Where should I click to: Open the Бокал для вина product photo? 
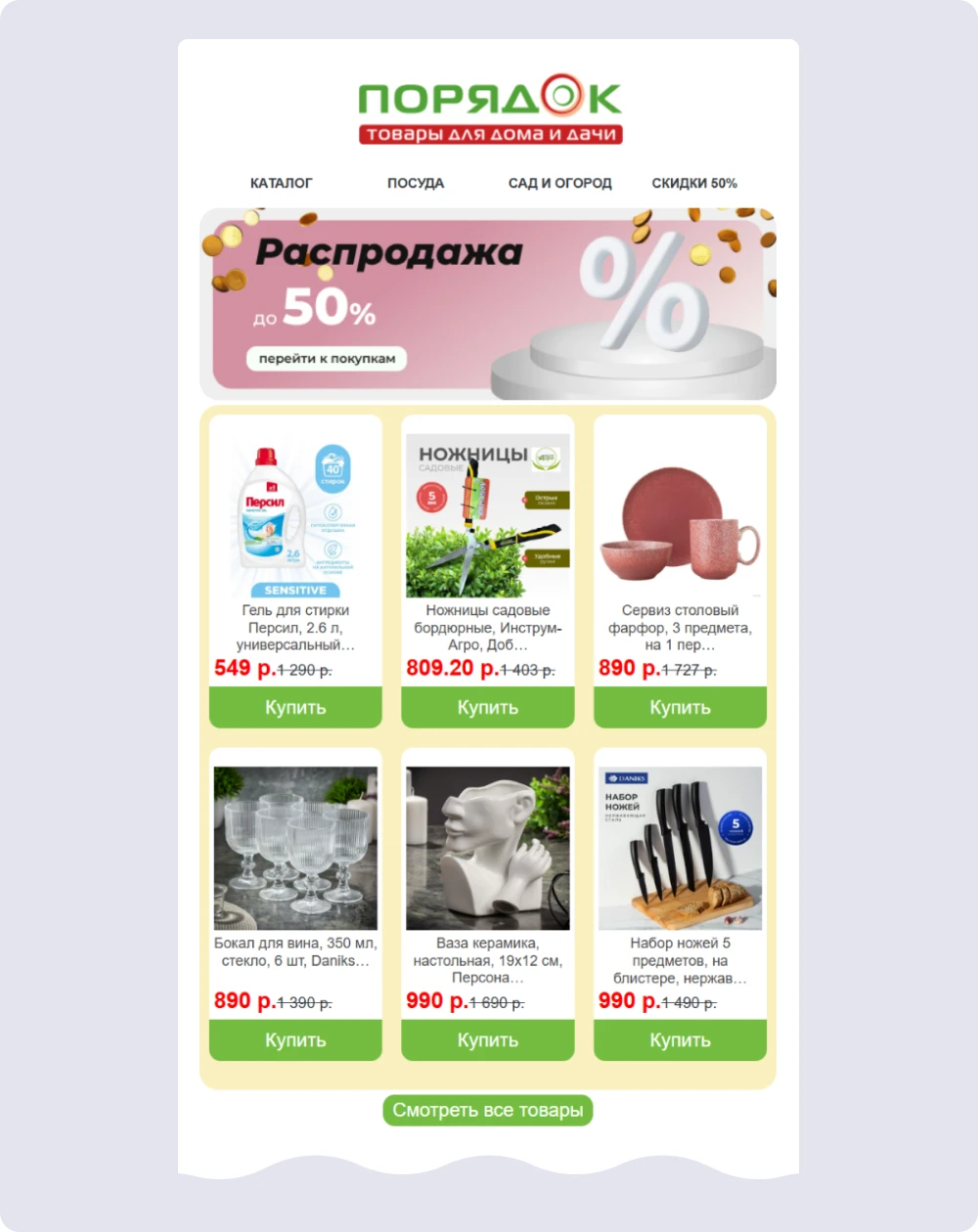[295, 848]
